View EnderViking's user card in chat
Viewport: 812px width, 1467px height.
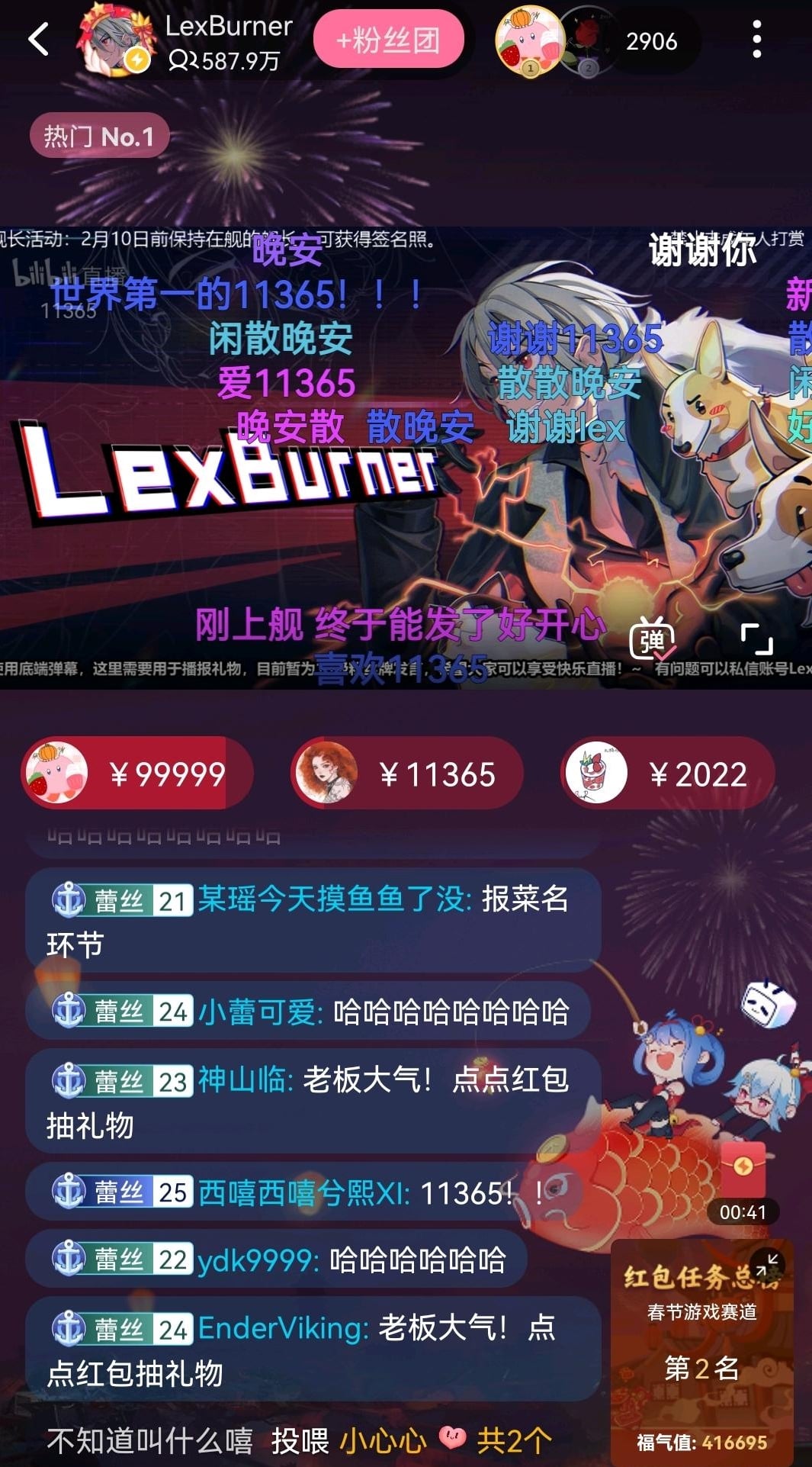tap(283, 1329)
